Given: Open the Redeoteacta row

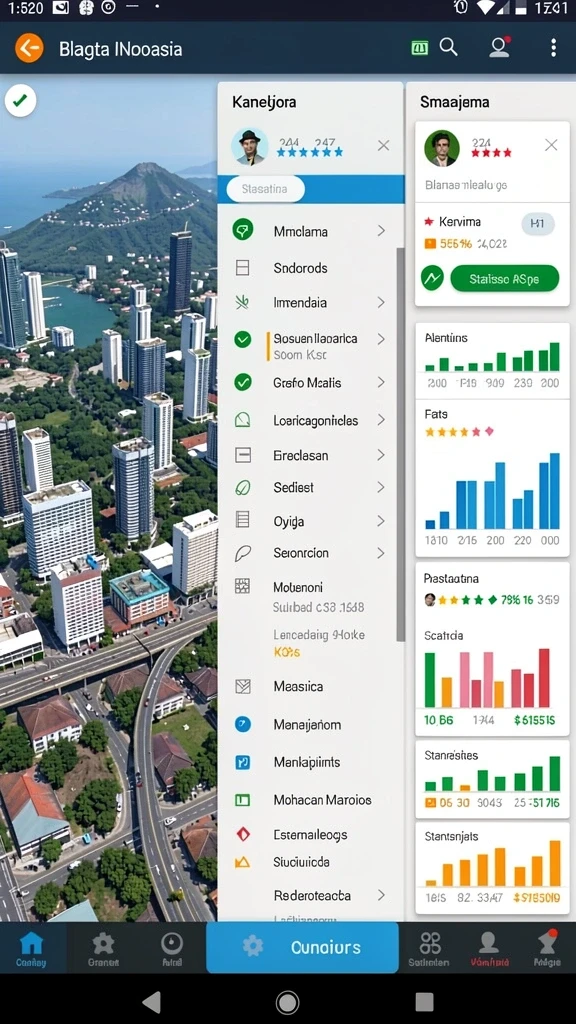Looking at the screenshot, I should click(x=310, y=895).
